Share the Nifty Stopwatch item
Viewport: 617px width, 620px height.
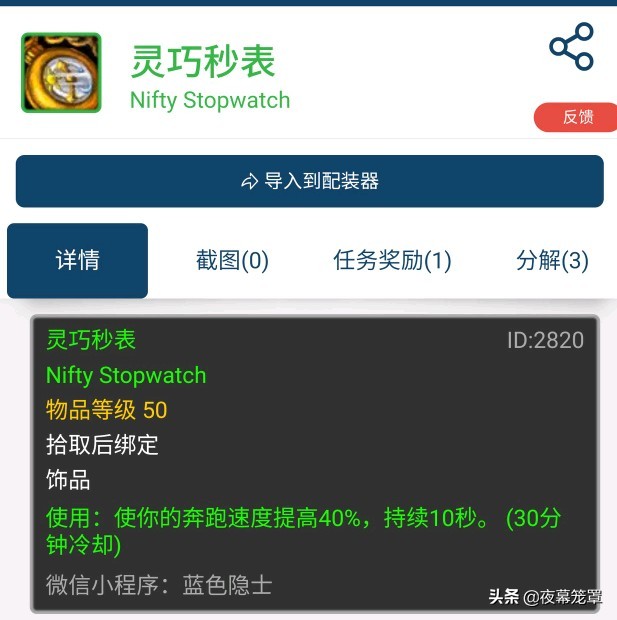(x=571, y=47)
